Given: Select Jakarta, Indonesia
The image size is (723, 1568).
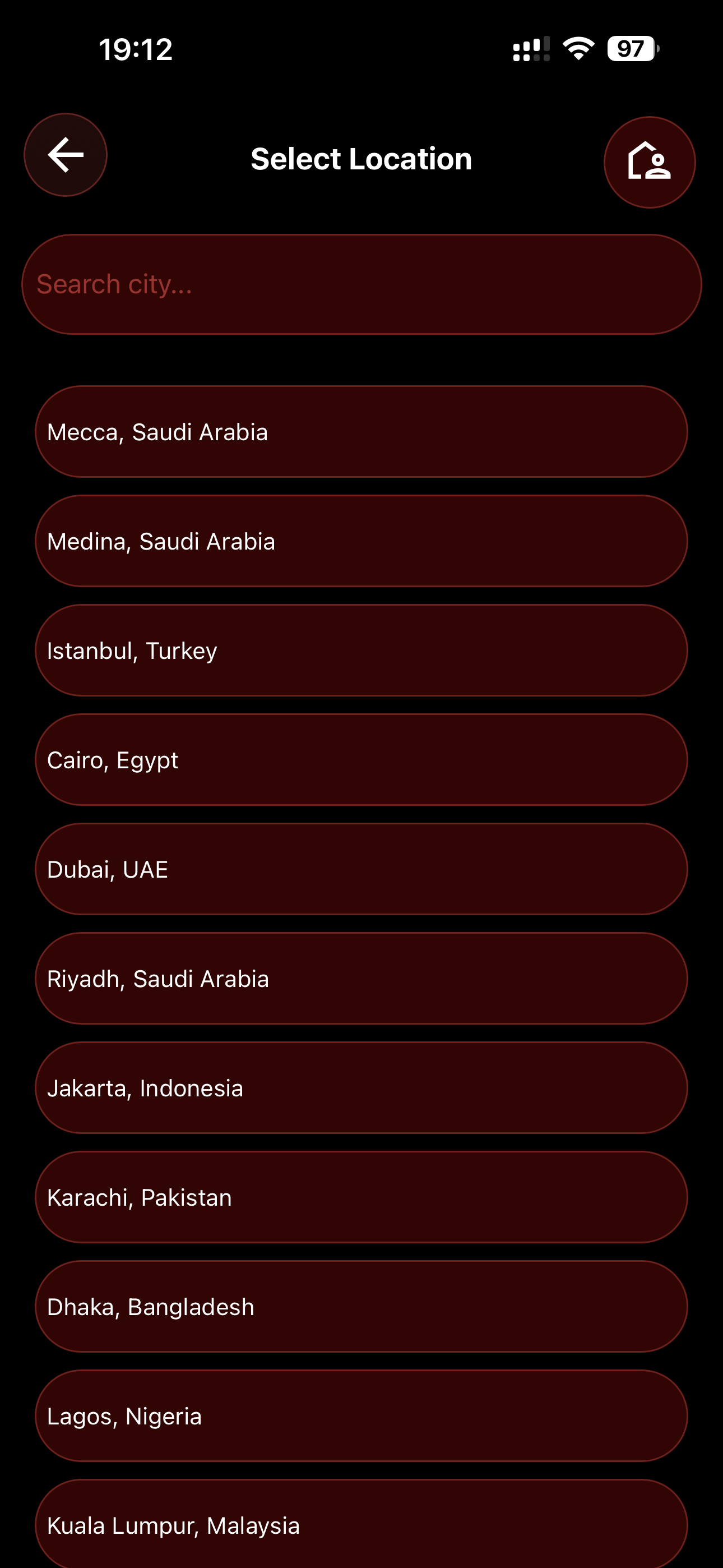Looking at the screenshot, I should point(361,1087).
